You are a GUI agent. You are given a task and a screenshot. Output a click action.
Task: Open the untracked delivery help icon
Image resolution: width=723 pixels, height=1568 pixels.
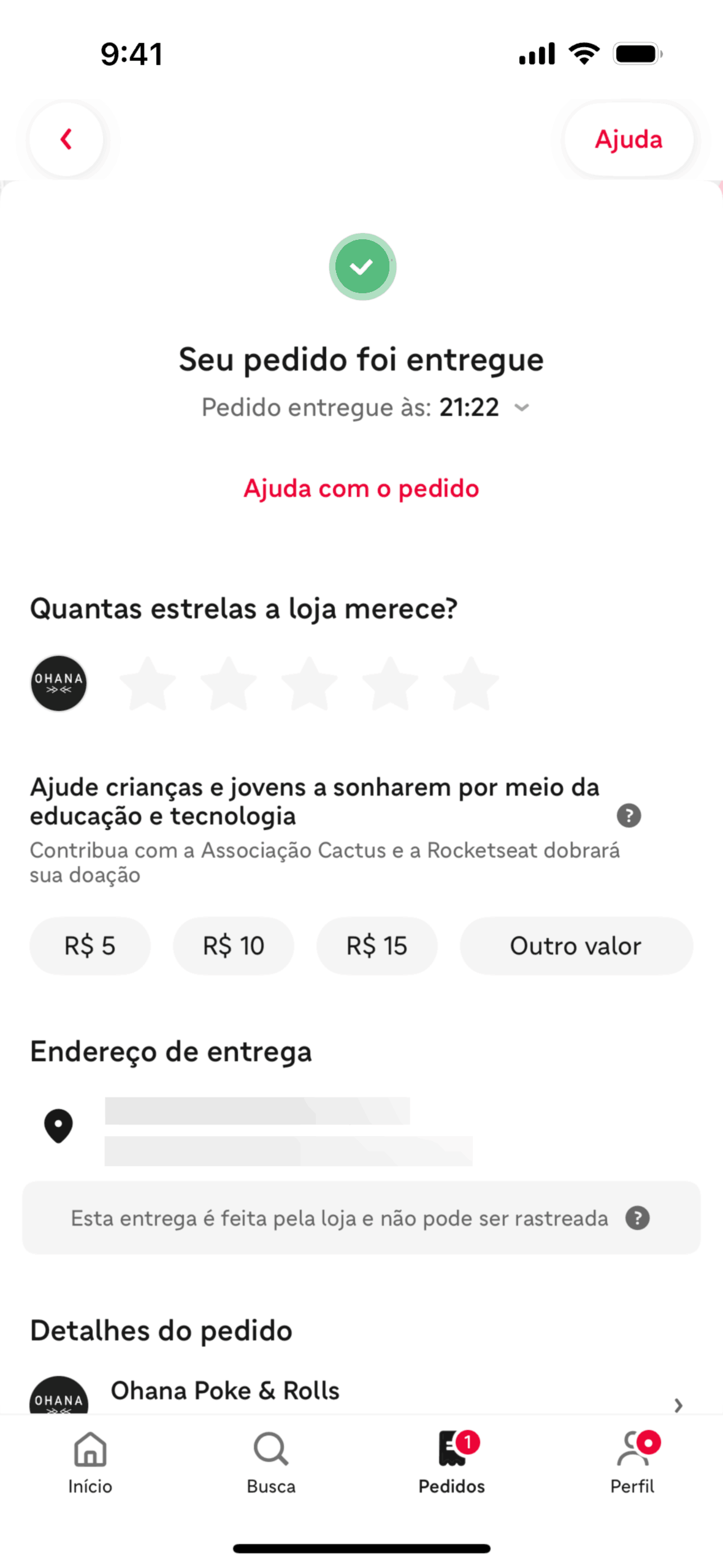637,1218
